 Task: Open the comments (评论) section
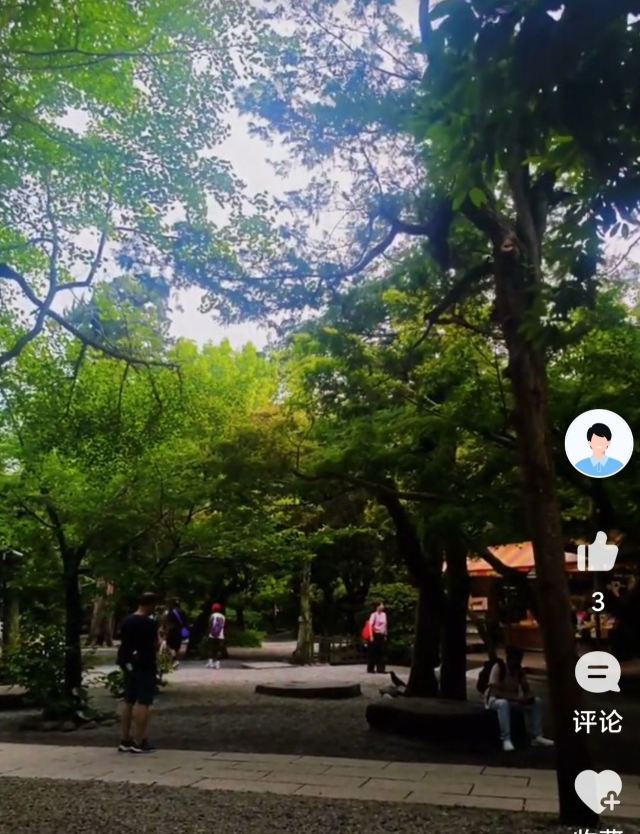coord(597,673)
